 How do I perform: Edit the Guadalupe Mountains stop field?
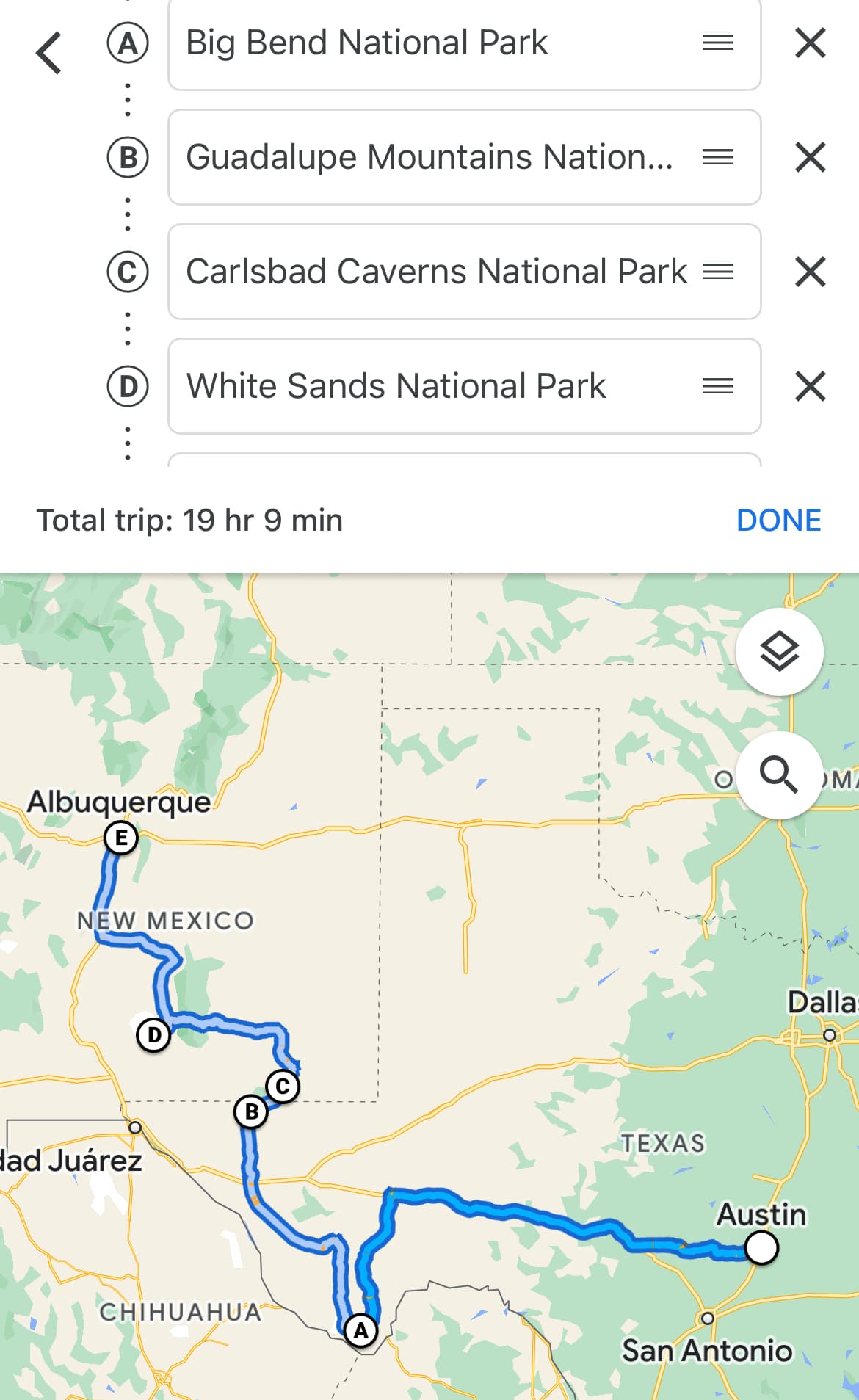pyautogui.click(x=464, y=157)
